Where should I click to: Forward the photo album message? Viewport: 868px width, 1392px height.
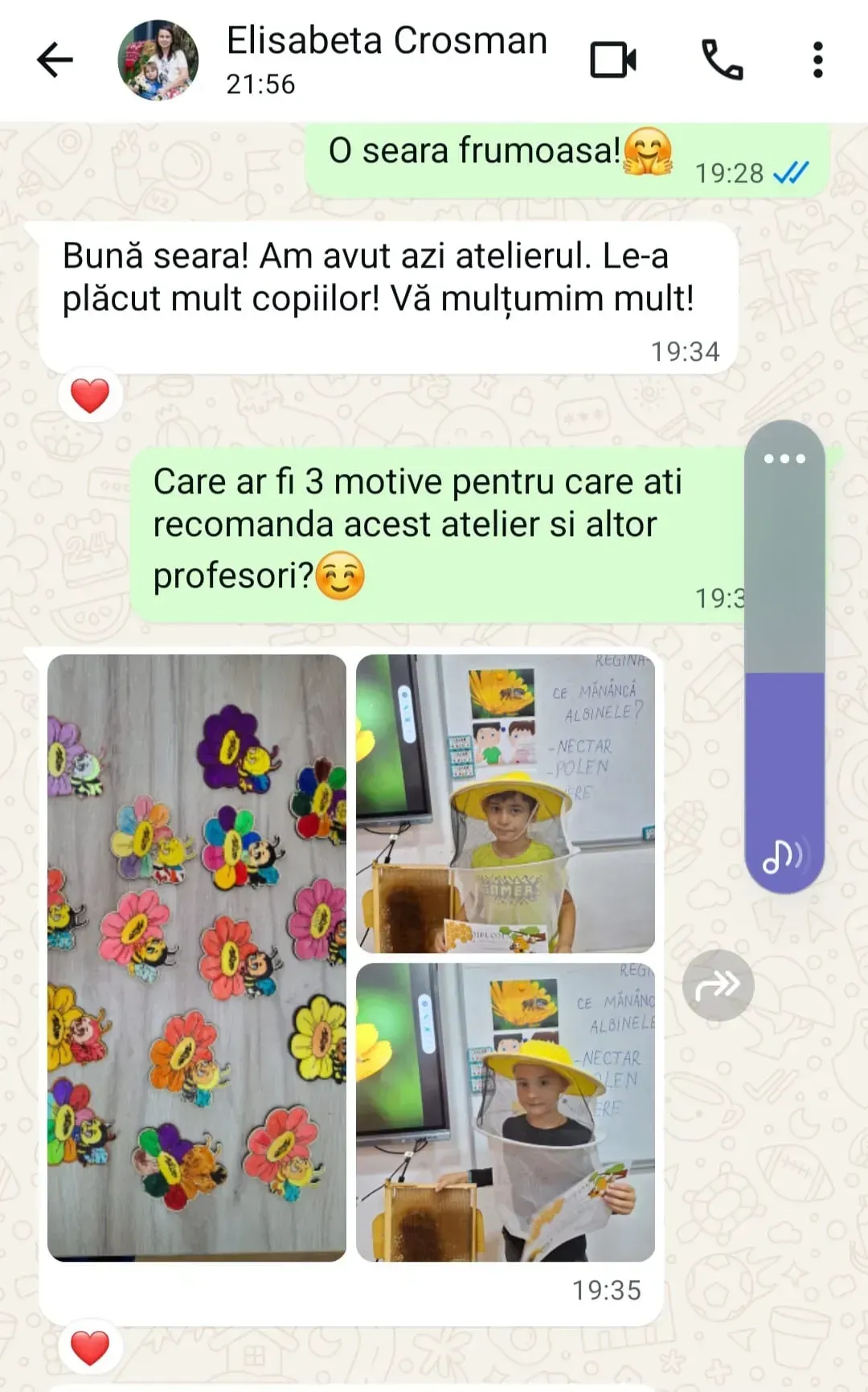(x=718, y=985)
